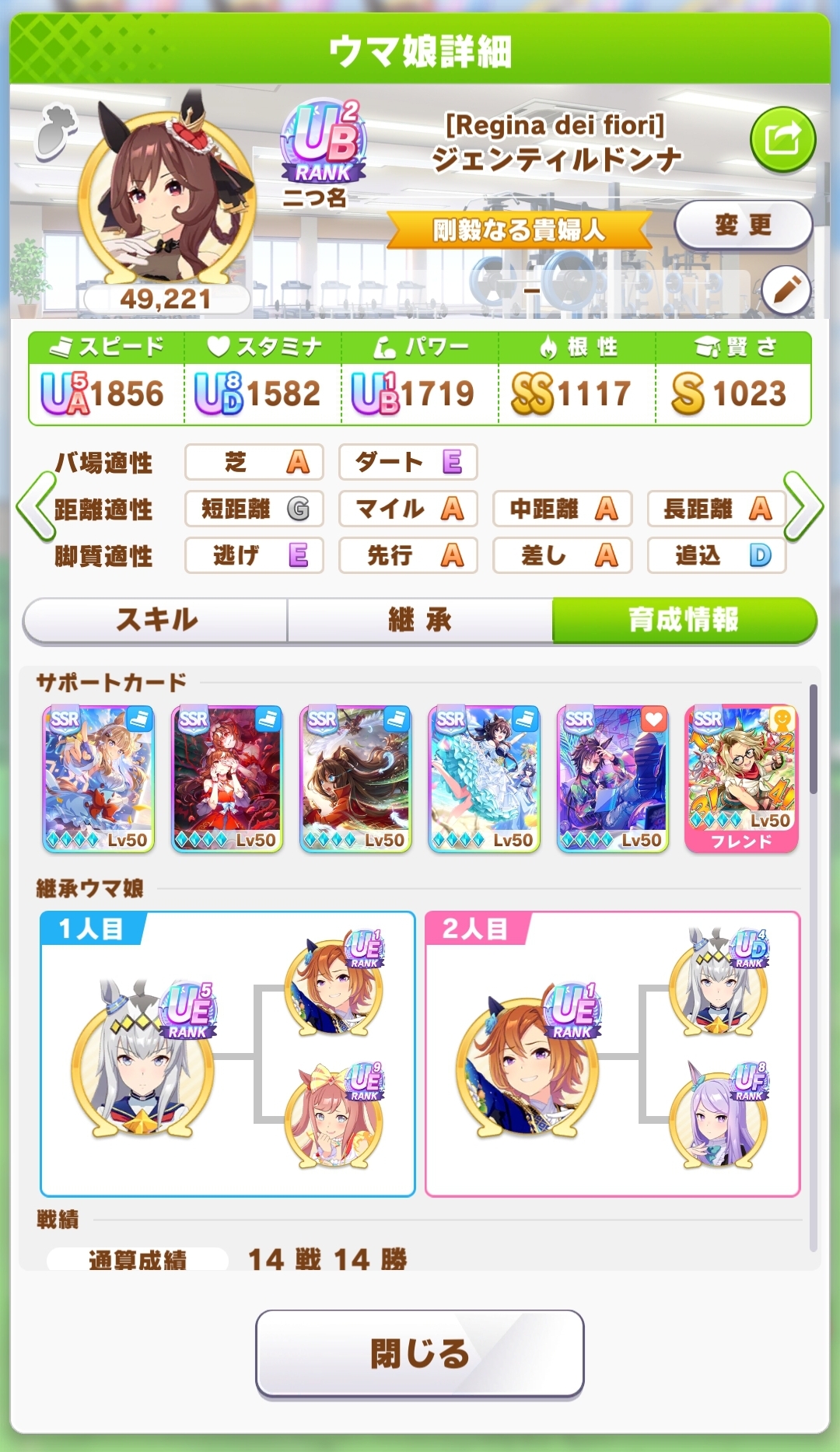The width and height of the screenshot is (840, 1452).
Task: Switch to the スキル tab
Action: (156, 621)
